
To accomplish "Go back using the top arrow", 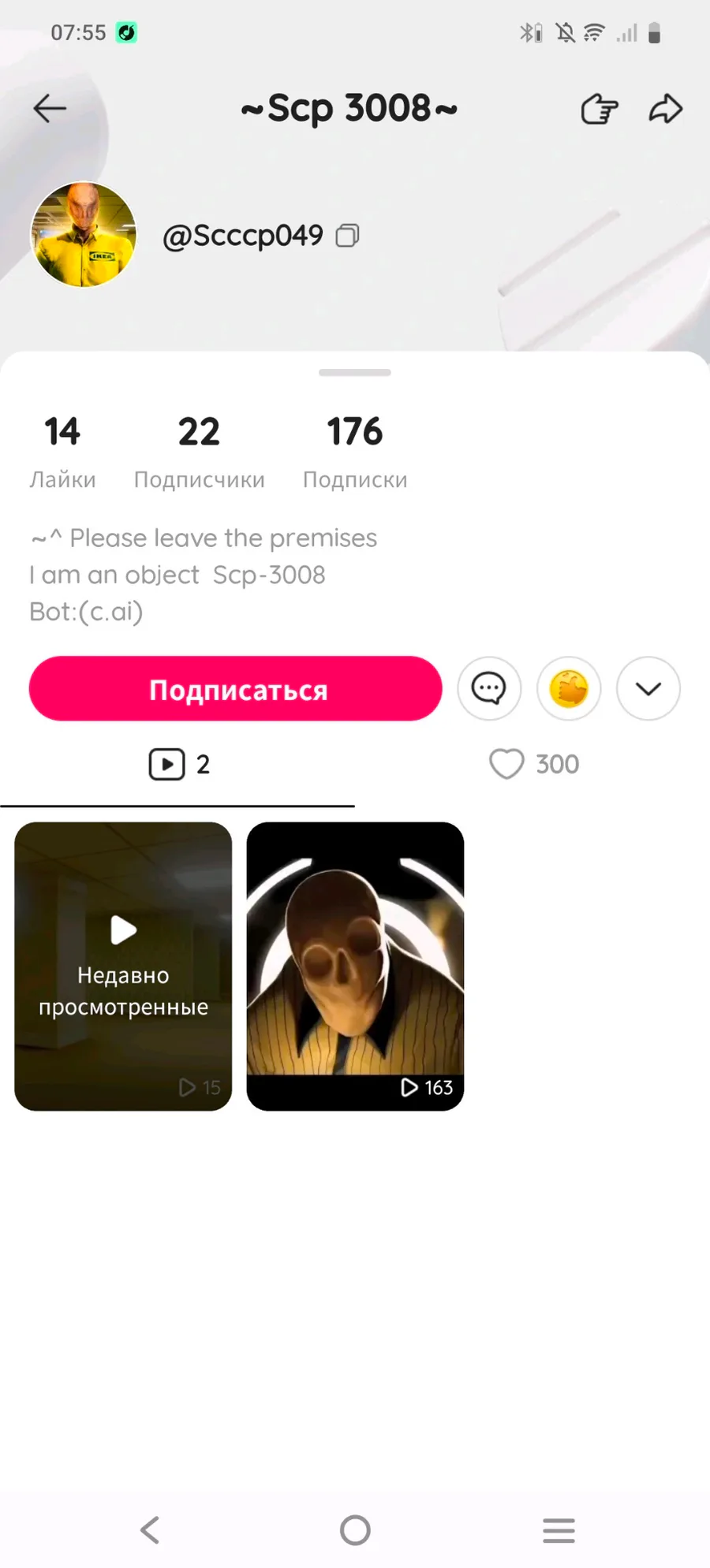I will pos(50,109).
